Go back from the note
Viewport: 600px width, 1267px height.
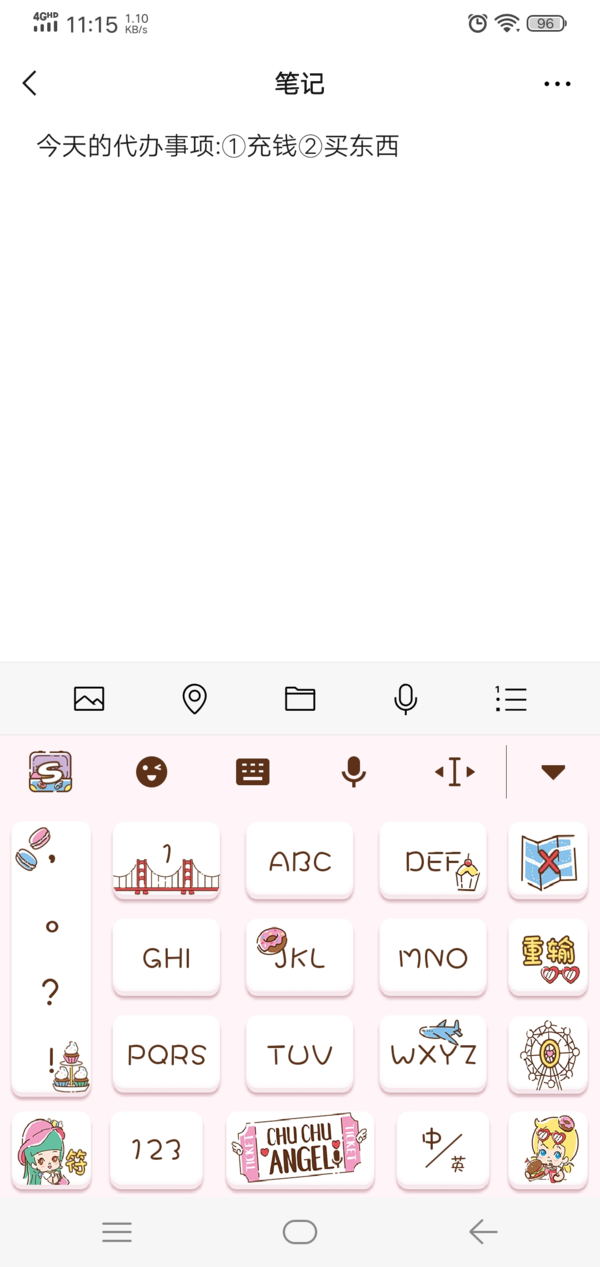point(30,83)
